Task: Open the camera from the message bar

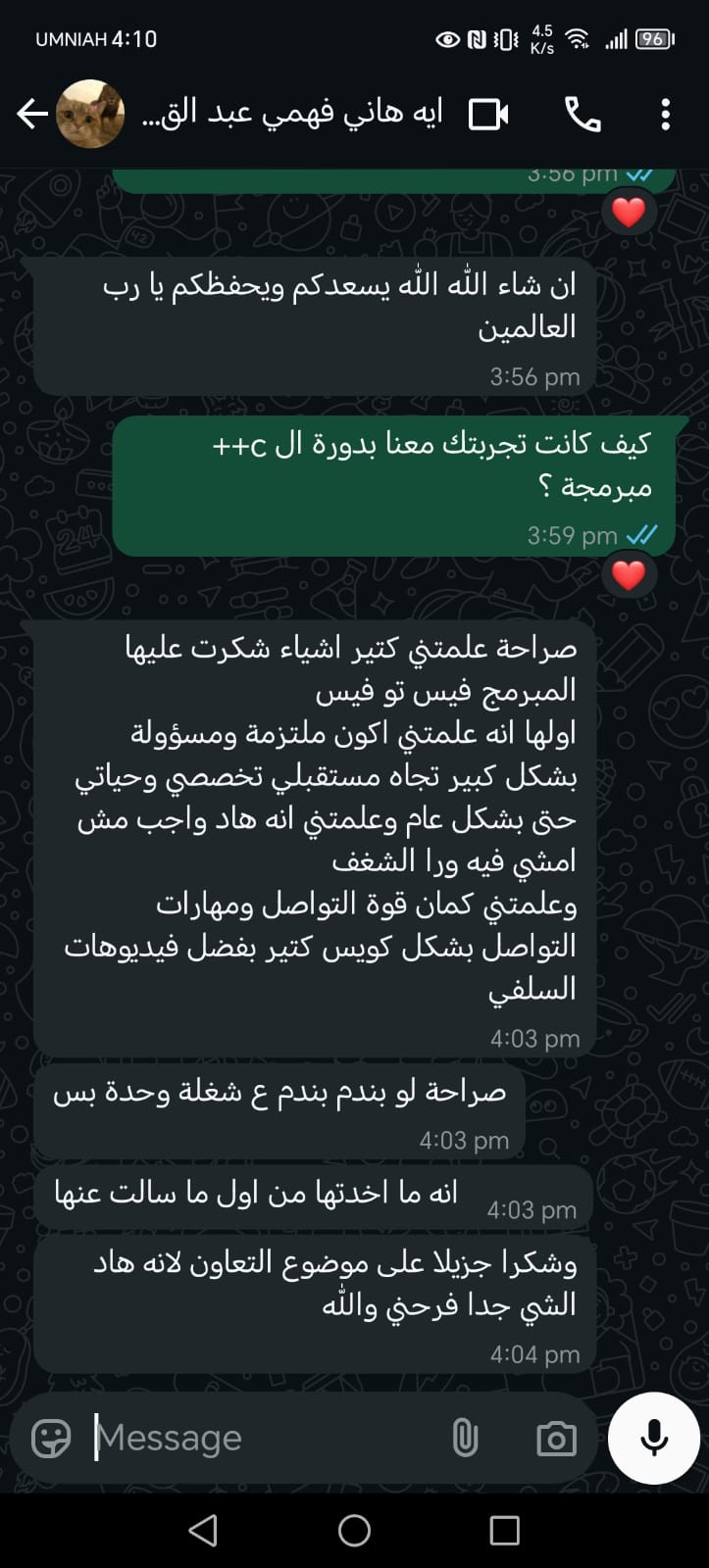Action: tap(556, 1439)
